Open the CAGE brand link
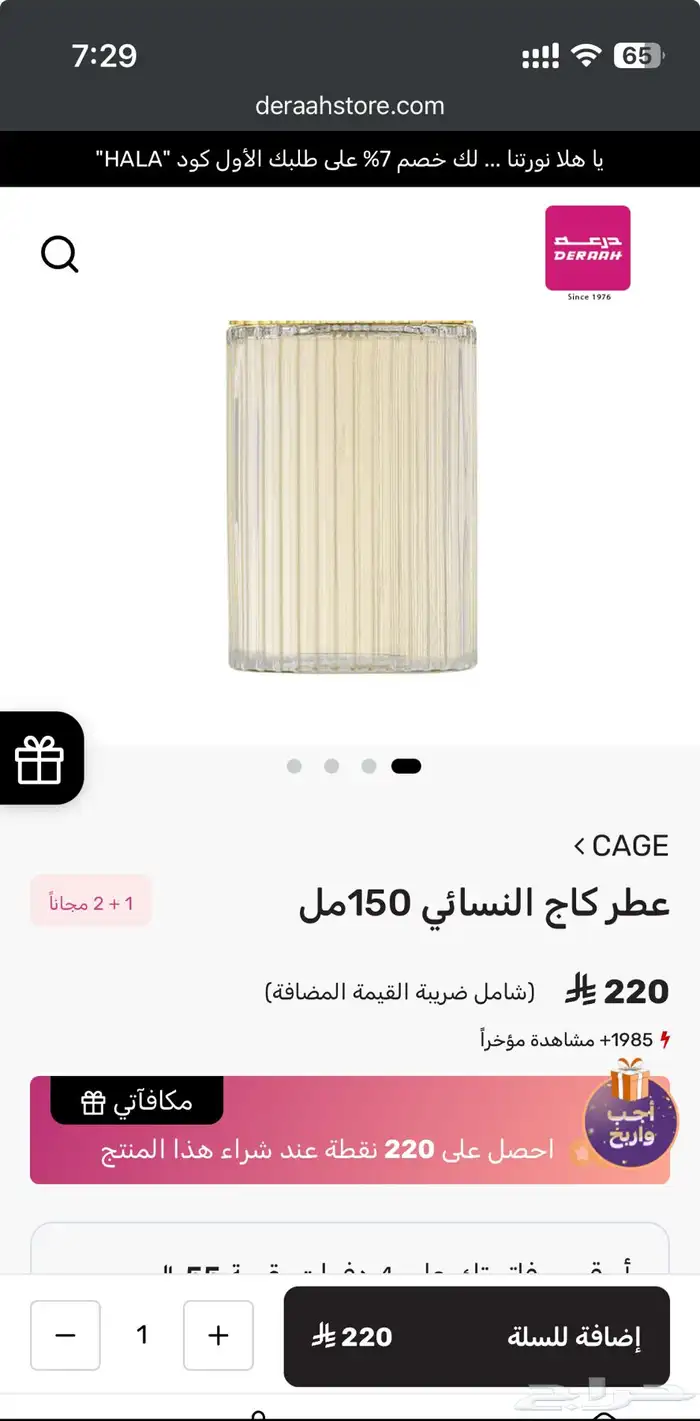 coord(620,846)
